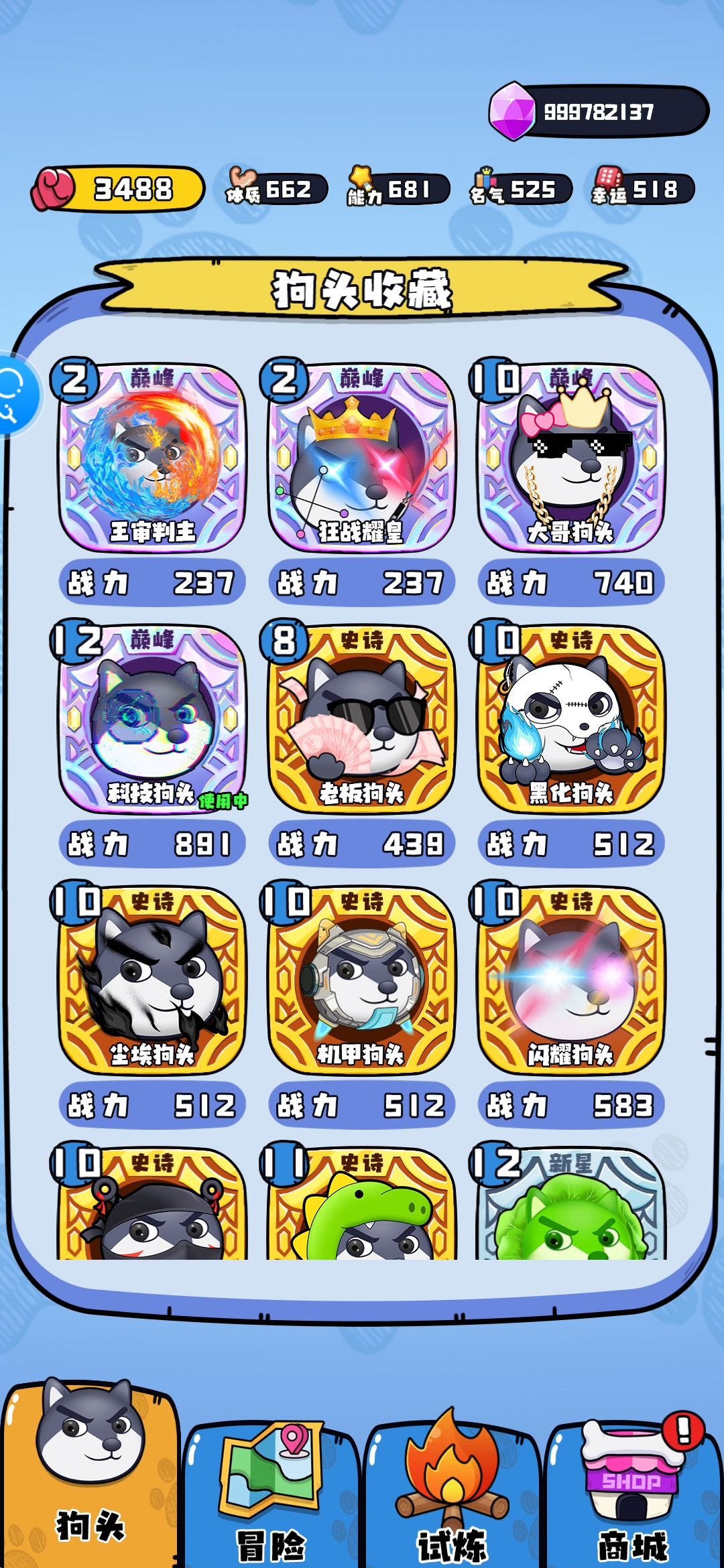Open the 狂战耀皇 dog head card
724x1568 pixels.
tap(361, 457)
